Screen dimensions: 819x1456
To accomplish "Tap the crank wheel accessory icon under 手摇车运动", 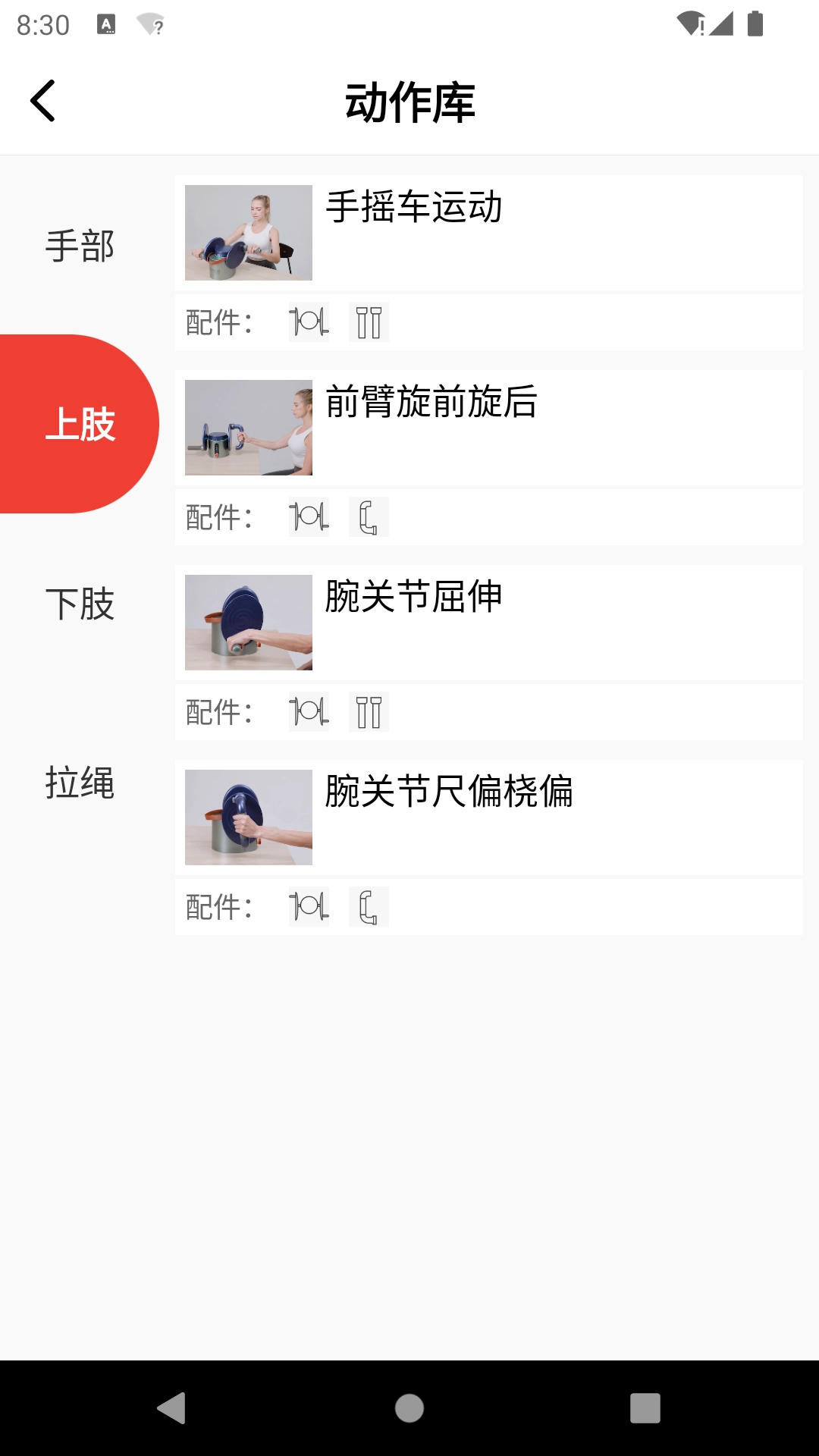I will (x=308, y=321).
